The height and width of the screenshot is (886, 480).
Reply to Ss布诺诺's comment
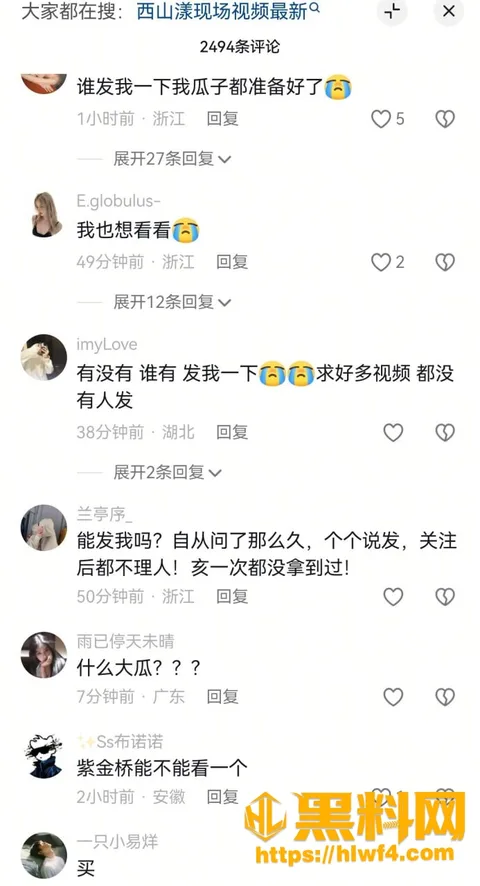pyautogui.click(x=222, y=797)
